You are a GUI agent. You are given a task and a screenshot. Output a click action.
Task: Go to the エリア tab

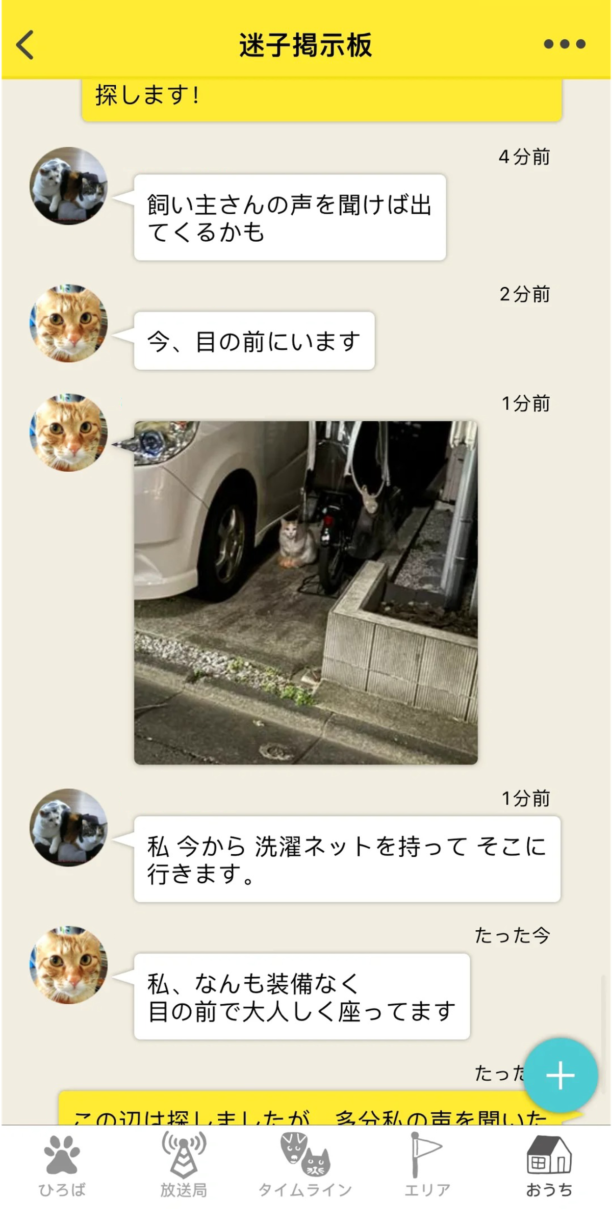click(x=427, y=1165)
